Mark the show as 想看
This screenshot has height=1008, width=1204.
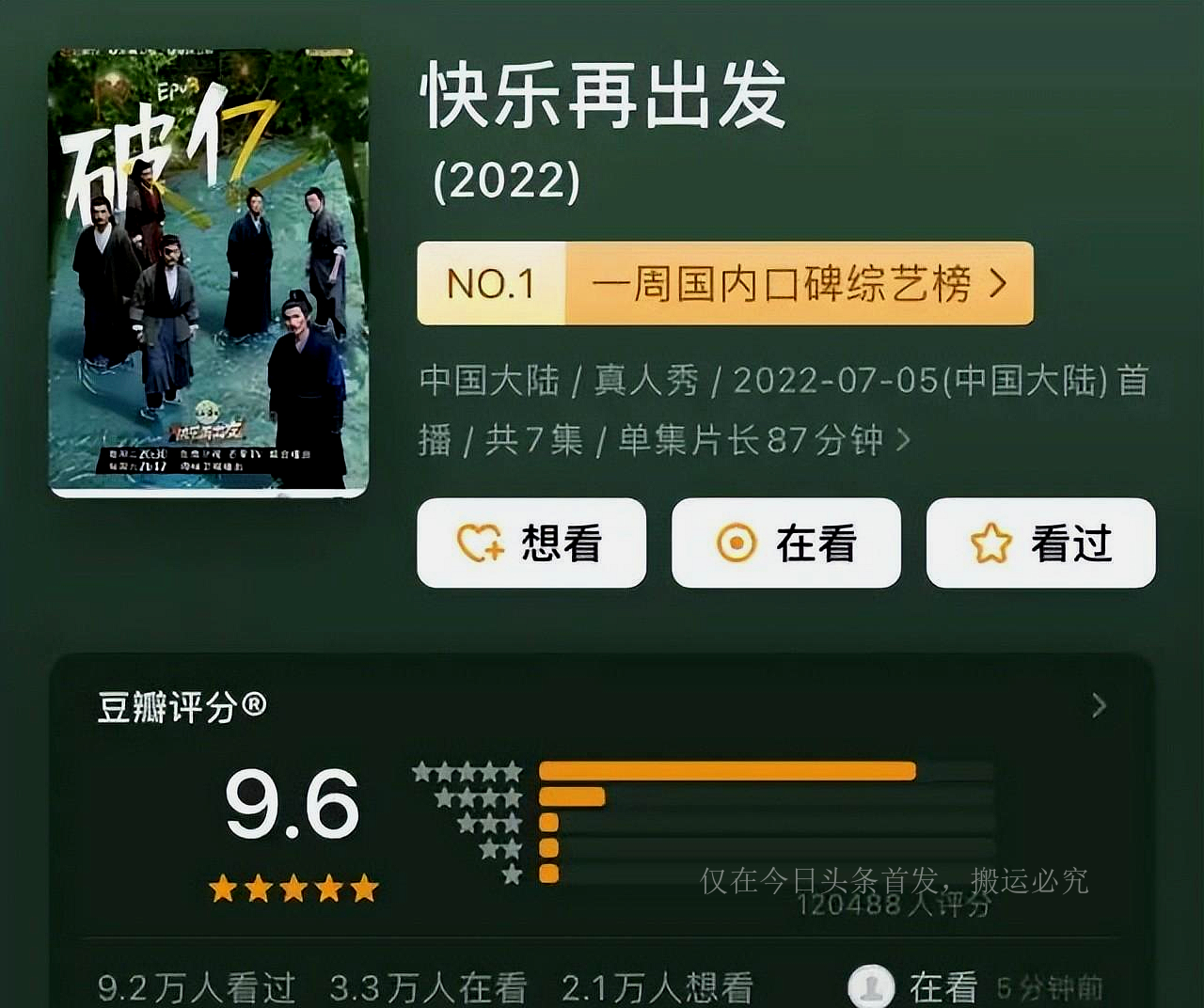click(x=531, y=543)
